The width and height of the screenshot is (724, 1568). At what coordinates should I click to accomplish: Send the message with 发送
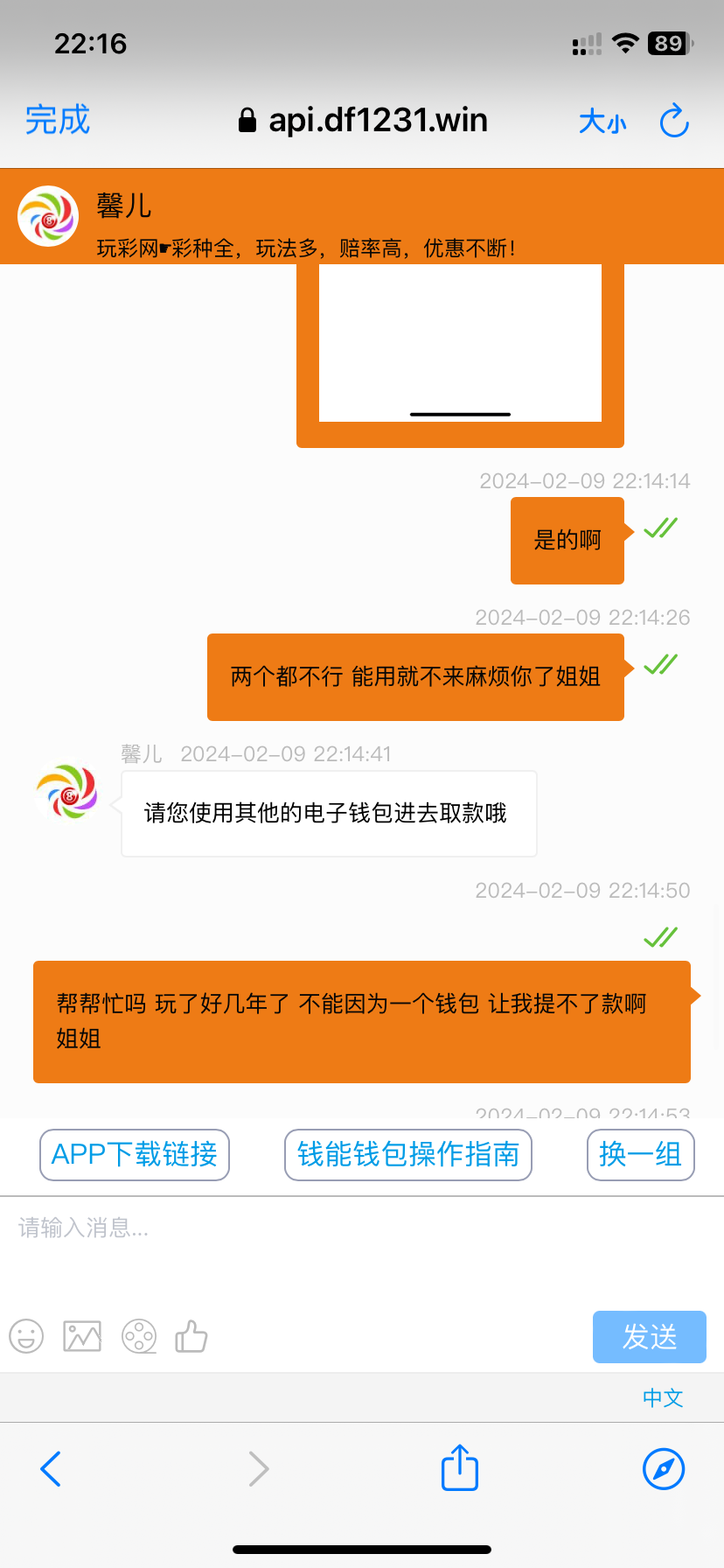[x=649, y=1336]
